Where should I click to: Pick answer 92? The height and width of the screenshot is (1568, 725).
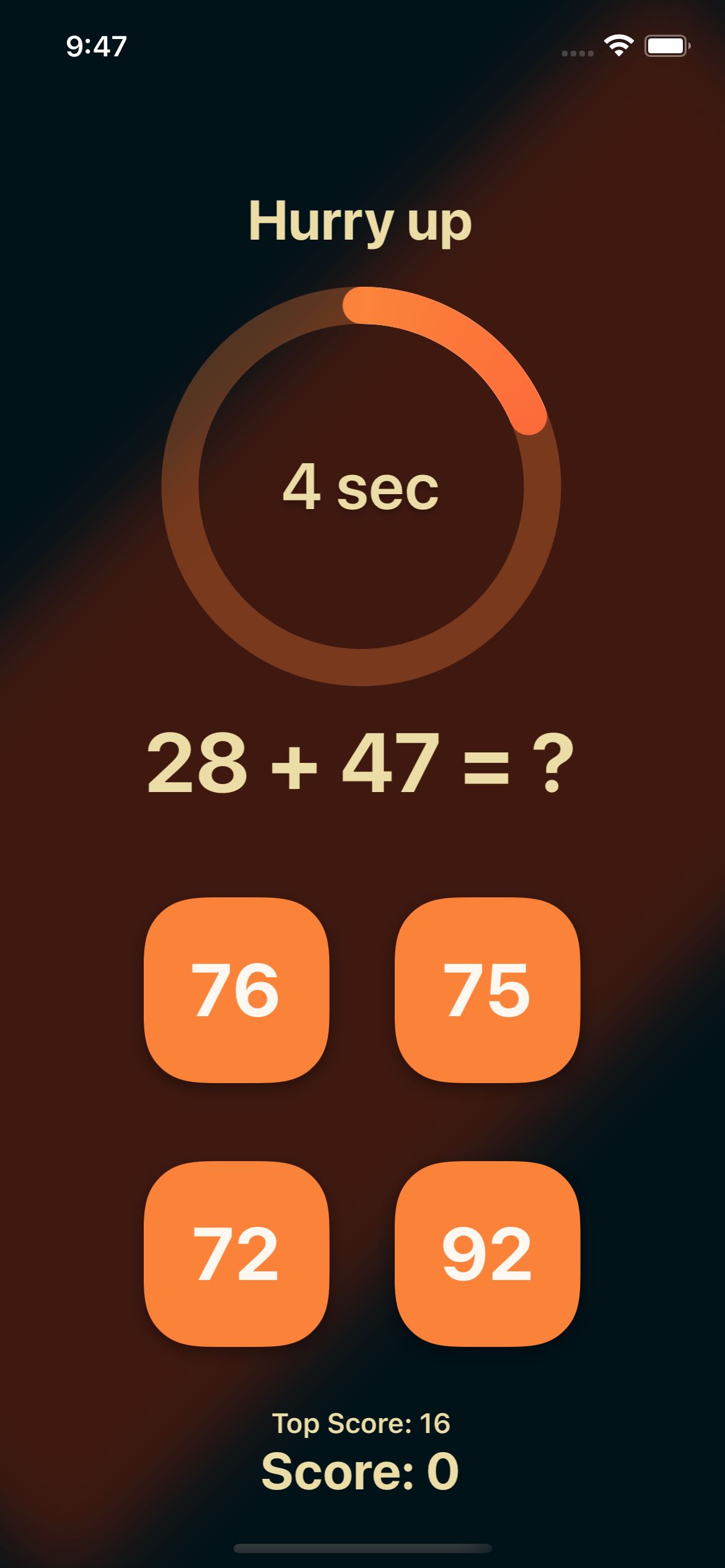[488, 1253]
